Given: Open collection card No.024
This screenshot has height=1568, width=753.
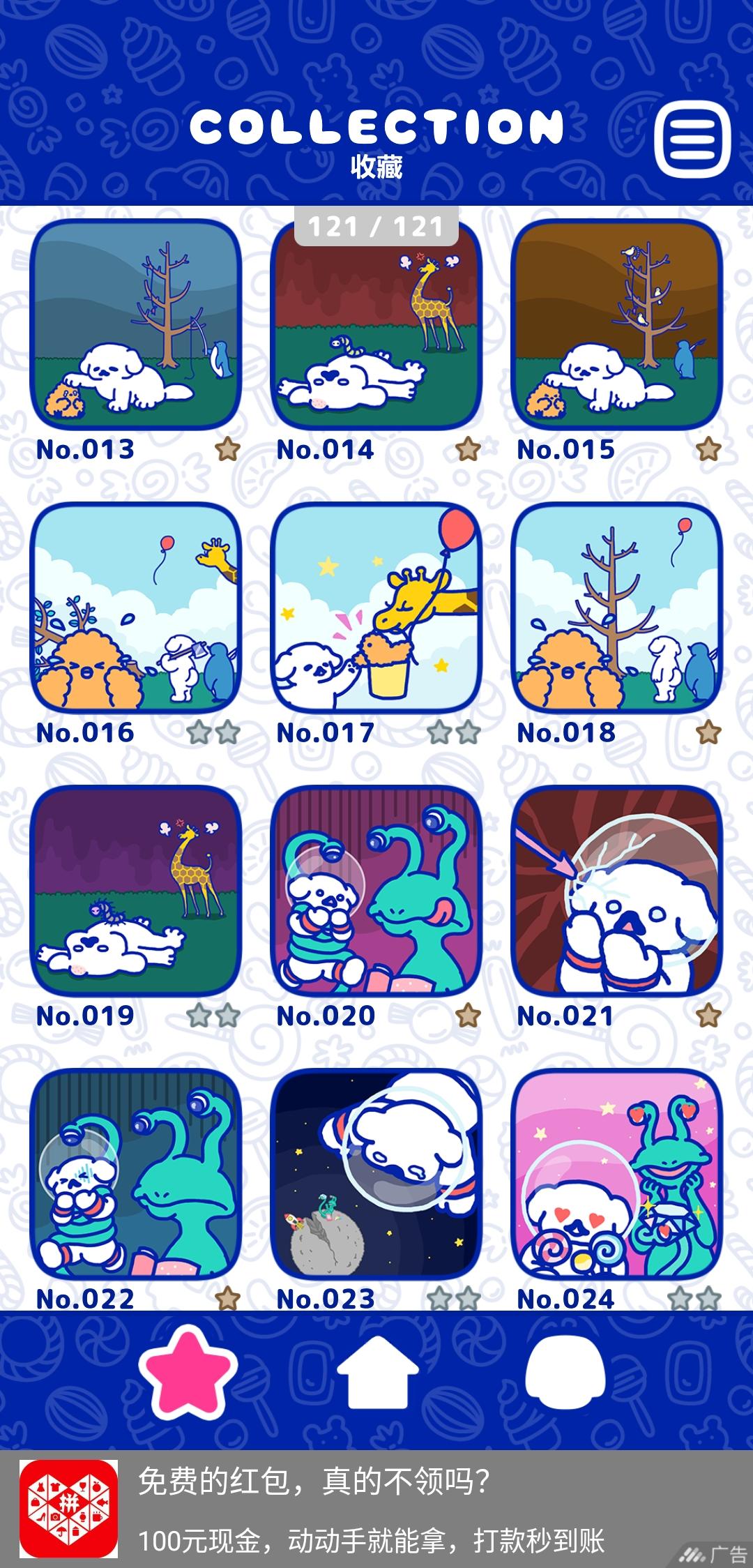Looking at the screenshot, I should coord(617,1174).
